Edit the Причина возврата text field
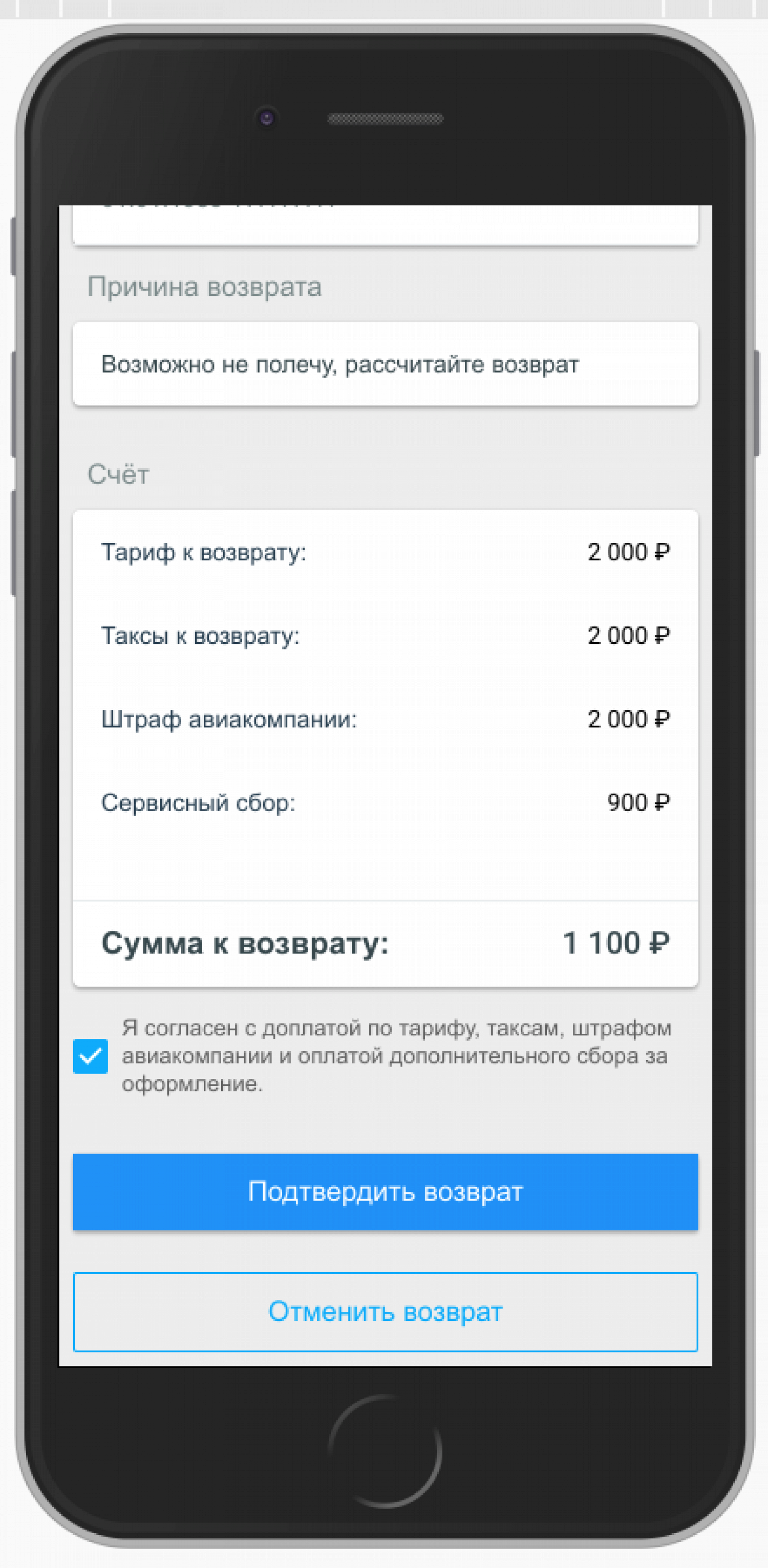The width and height of the screenshot is (768, 1568). [385, 364]
